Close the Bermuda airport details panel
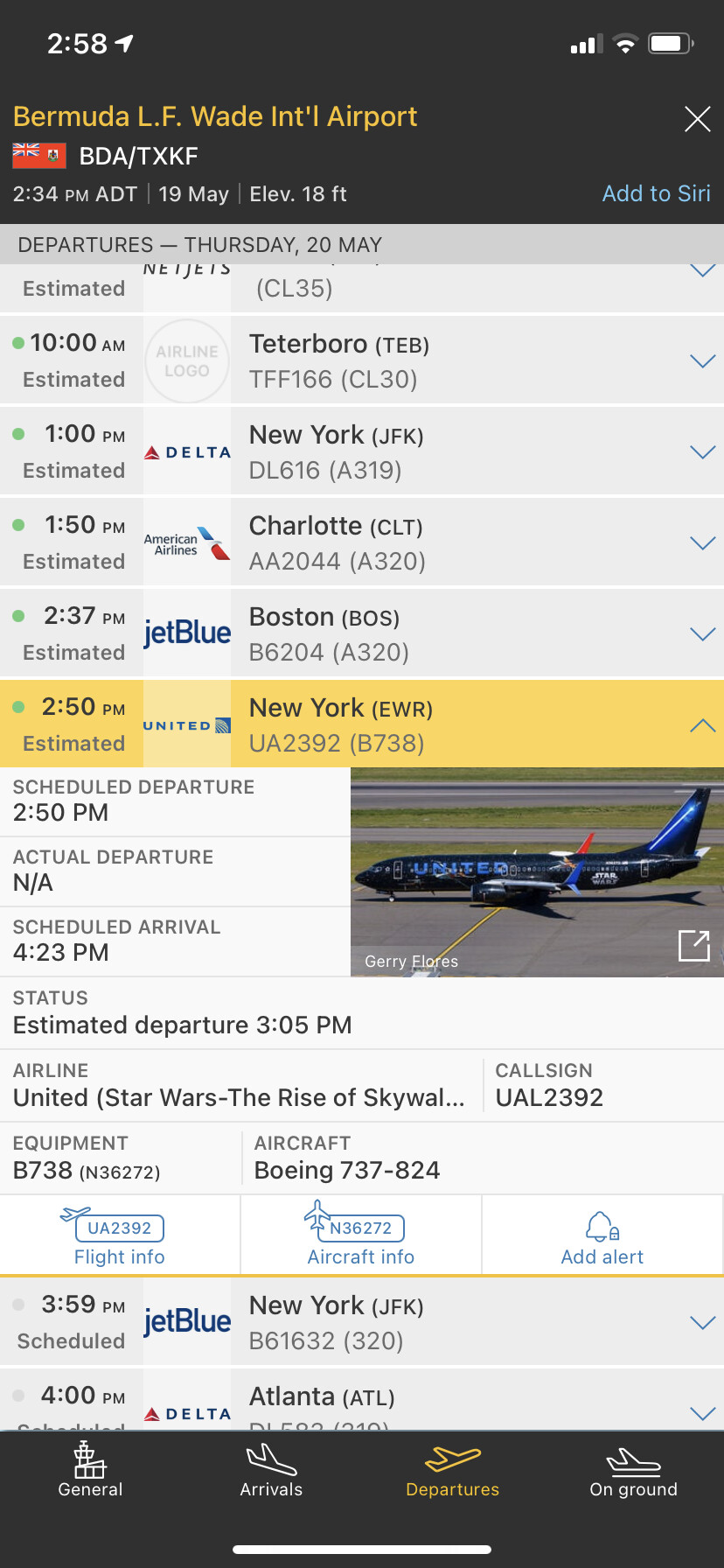This screenshot has width=724, height=1568. click(x=697, y=119)
